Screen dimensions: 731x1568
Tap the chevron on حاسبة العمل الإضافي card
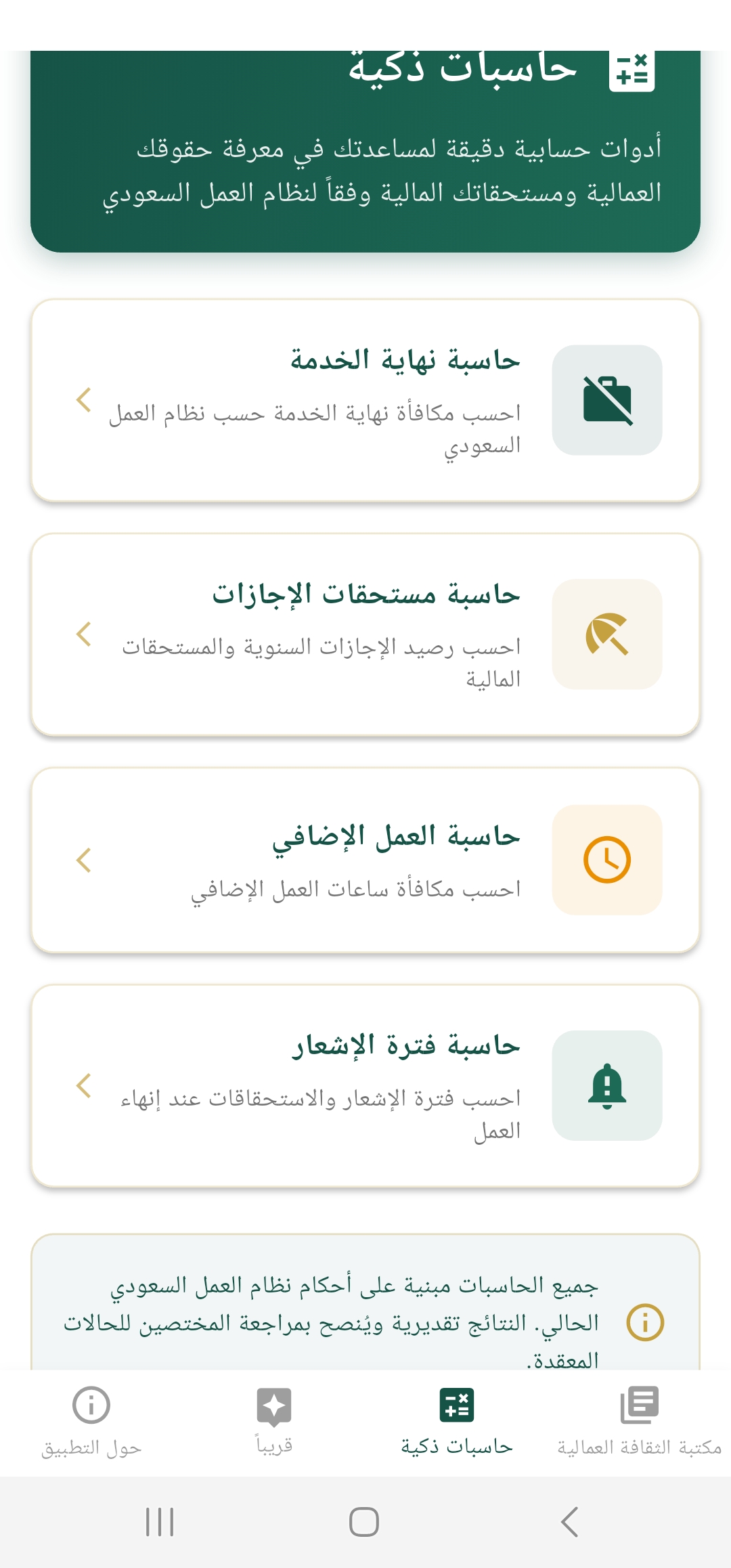point(83,859)
